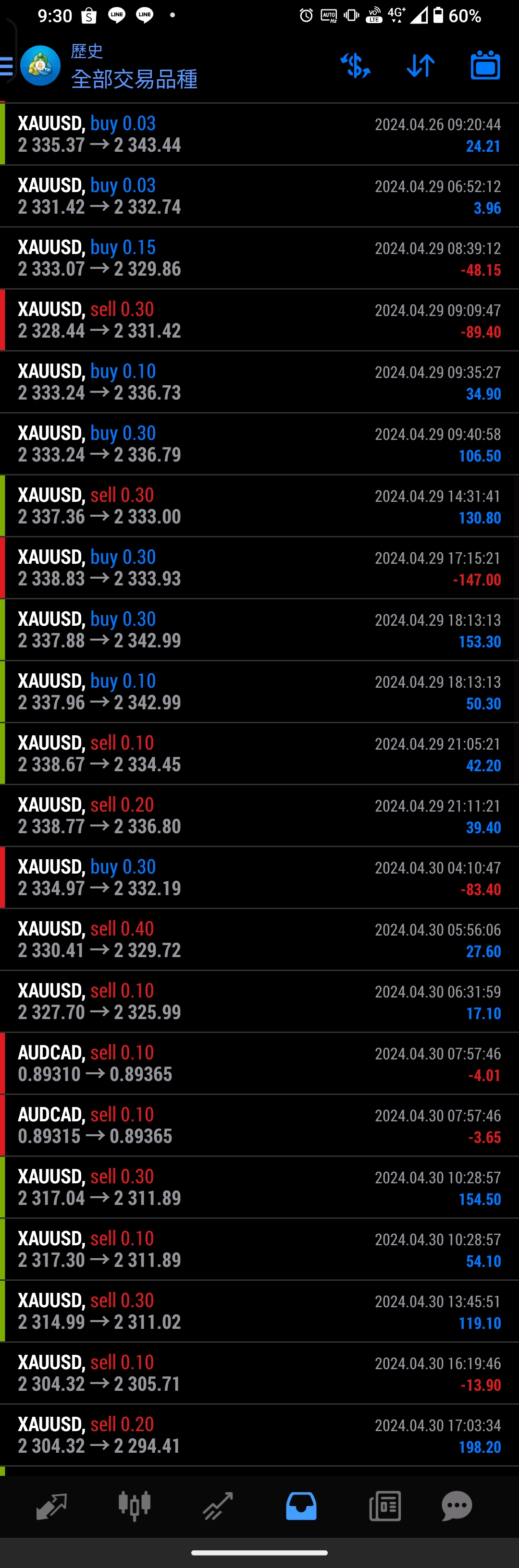
Task: Switch to the News tab
Action: (384, 1506)
